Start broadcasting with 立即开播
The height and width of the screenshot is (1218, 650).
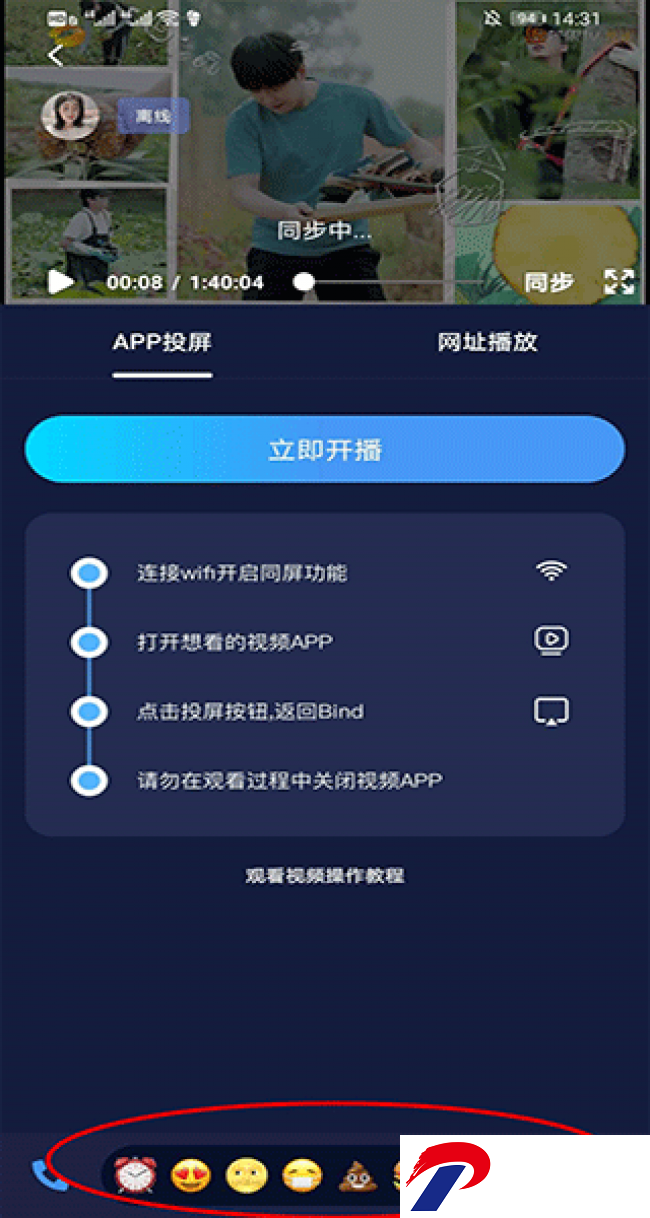325,450
